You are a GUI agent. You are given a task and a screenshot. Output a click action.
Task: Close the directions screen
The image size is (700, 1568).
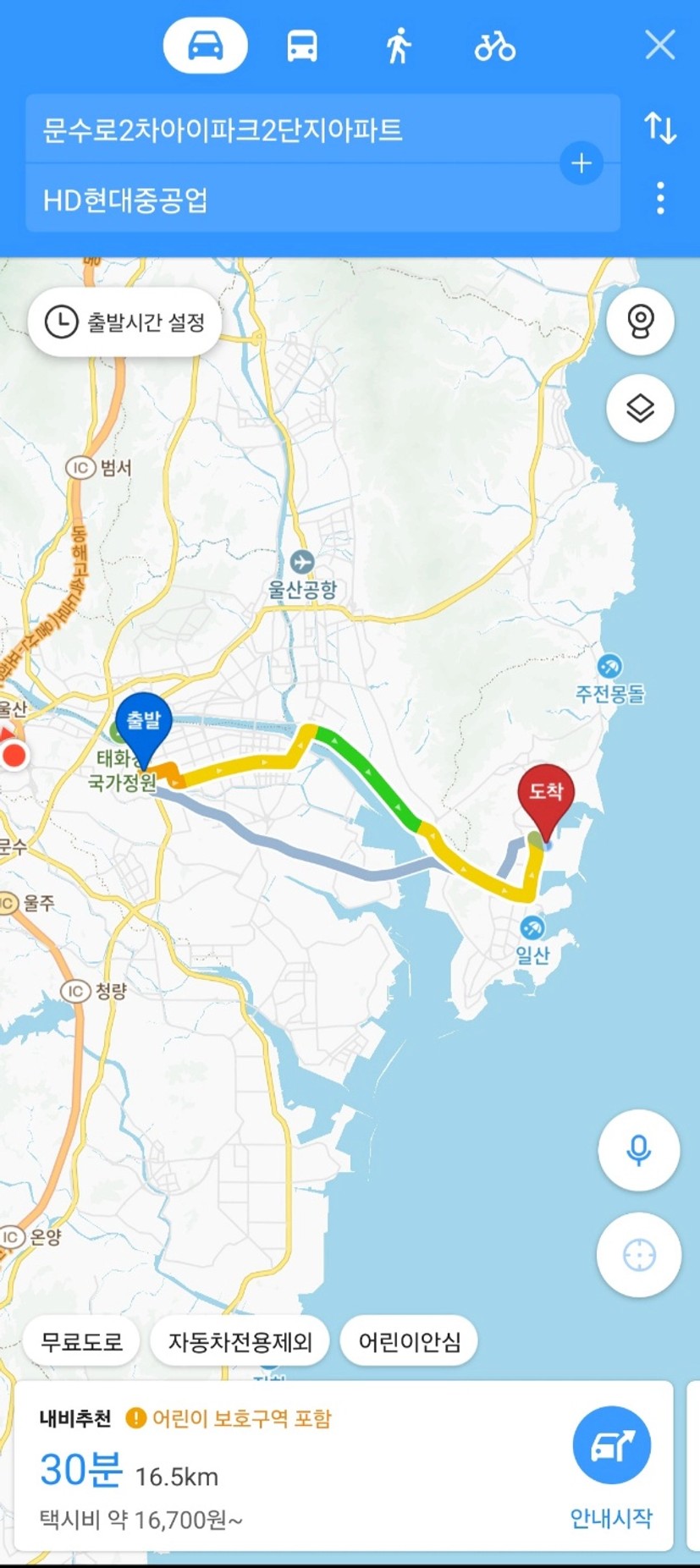tap(659, 45)
